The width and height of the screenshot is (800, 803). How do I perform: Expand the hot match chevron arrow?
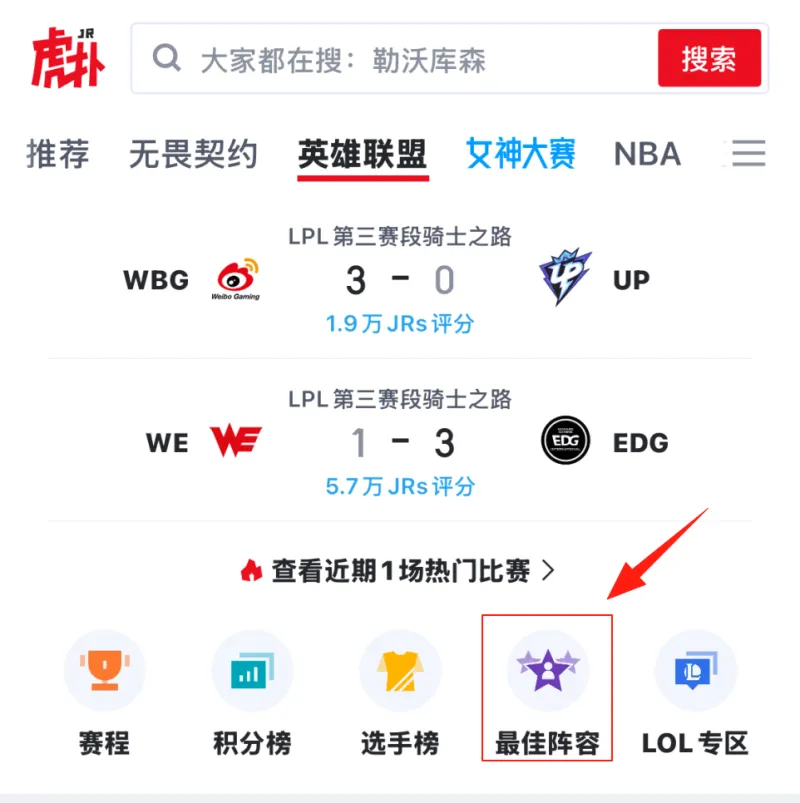[547, 569]
